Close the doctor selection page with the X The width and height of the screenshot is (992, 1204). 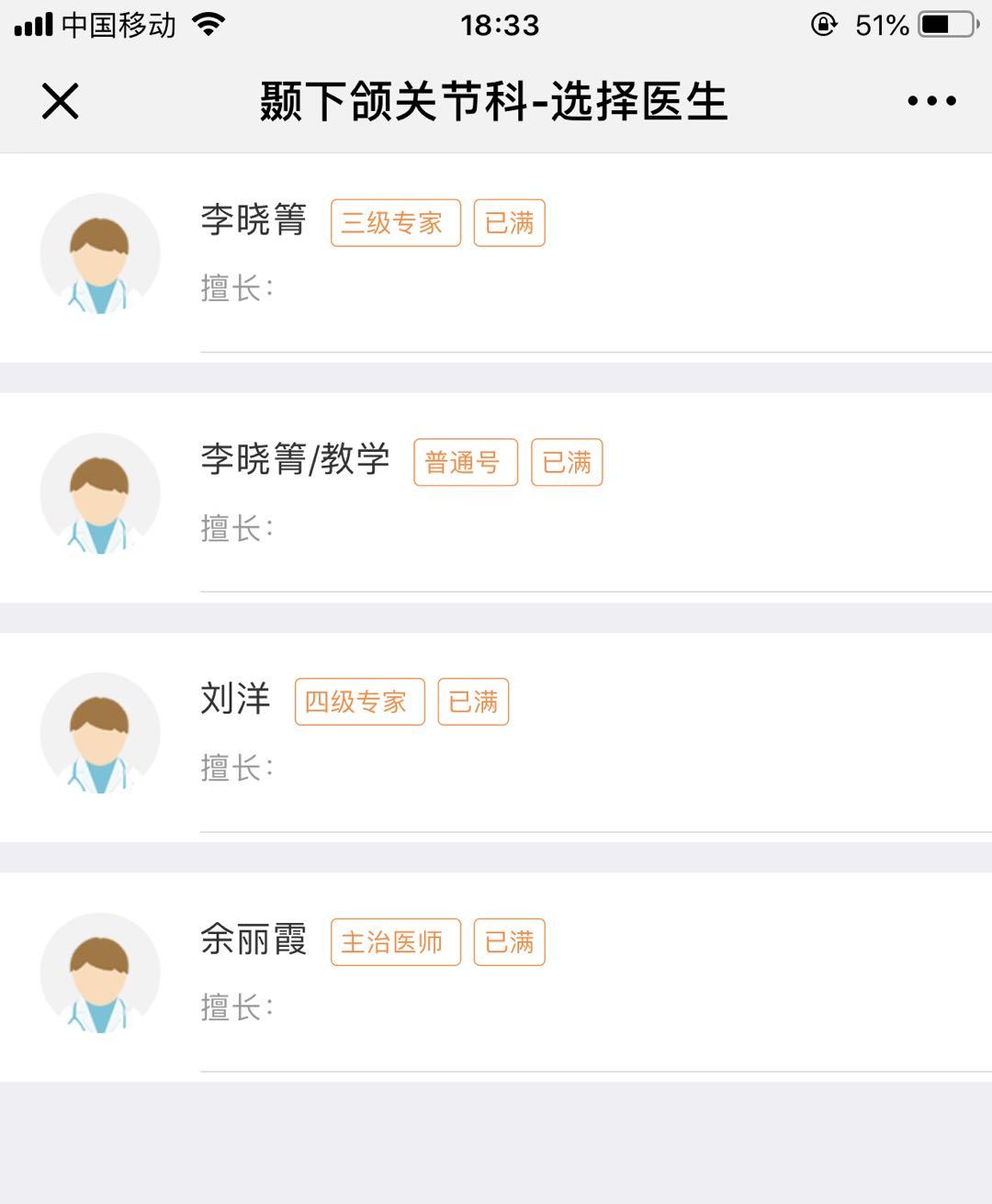pyautogui.click(x=59, y=102)
